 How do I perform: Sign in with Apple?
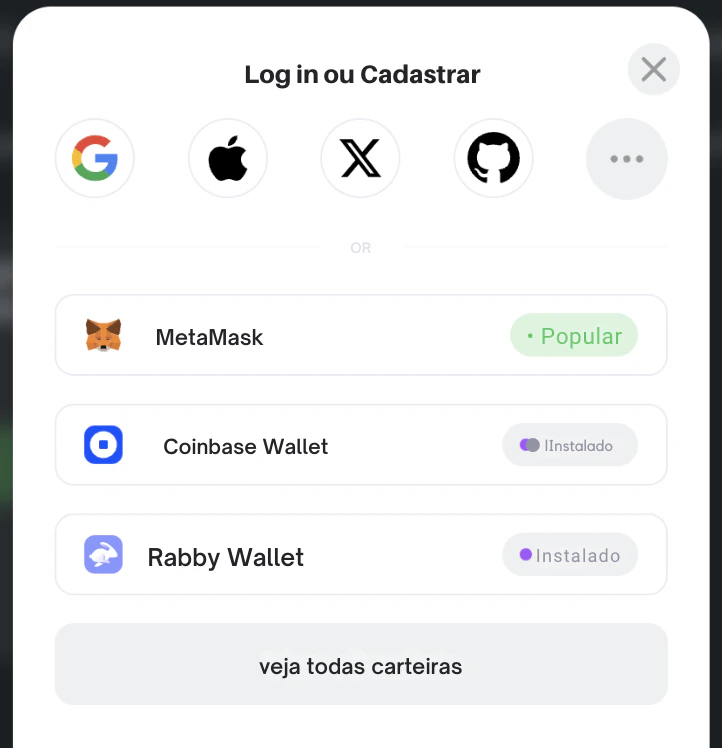(228, 158)
